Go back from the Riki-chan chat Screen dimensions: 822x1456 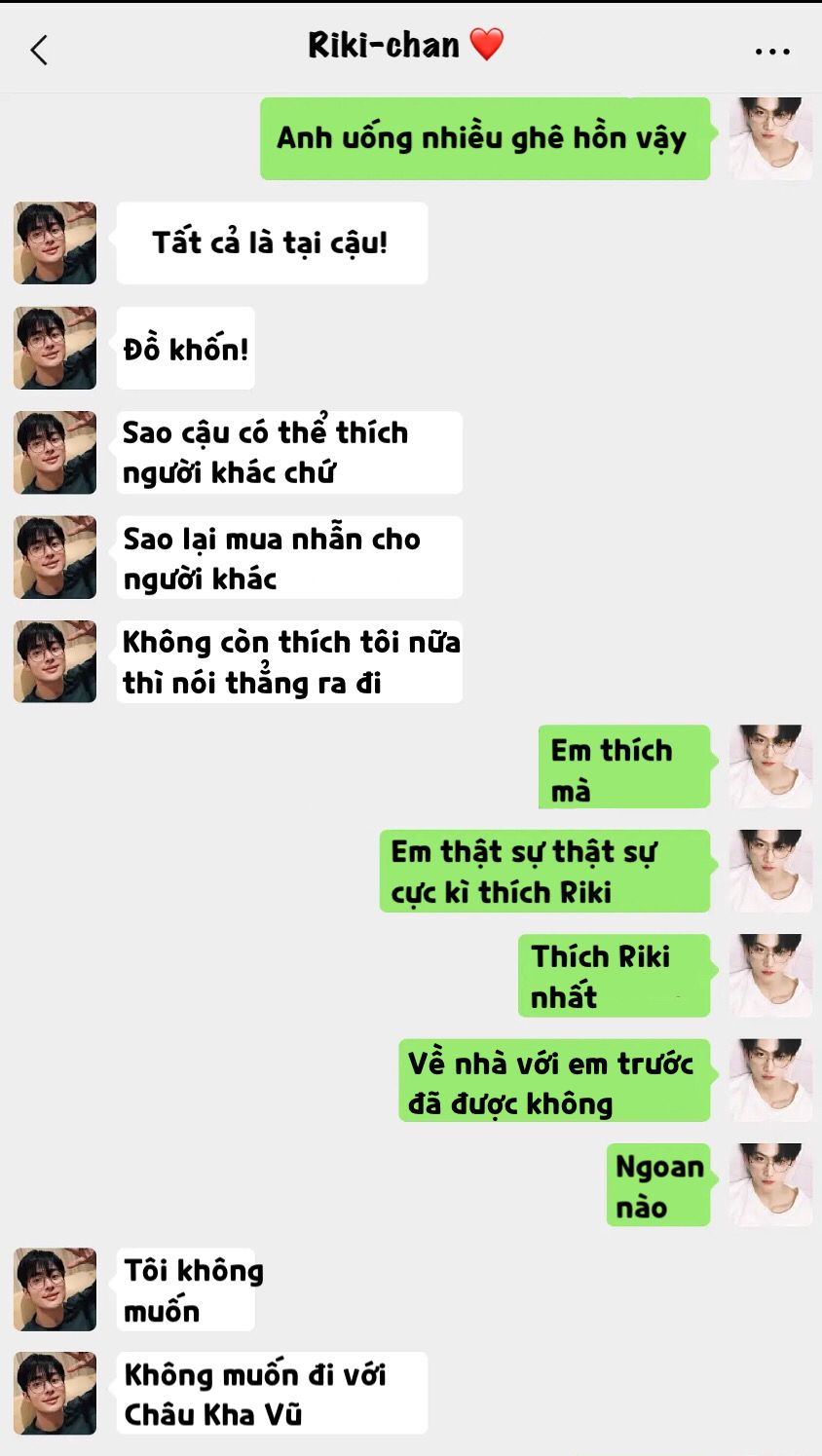coord(39,50)
